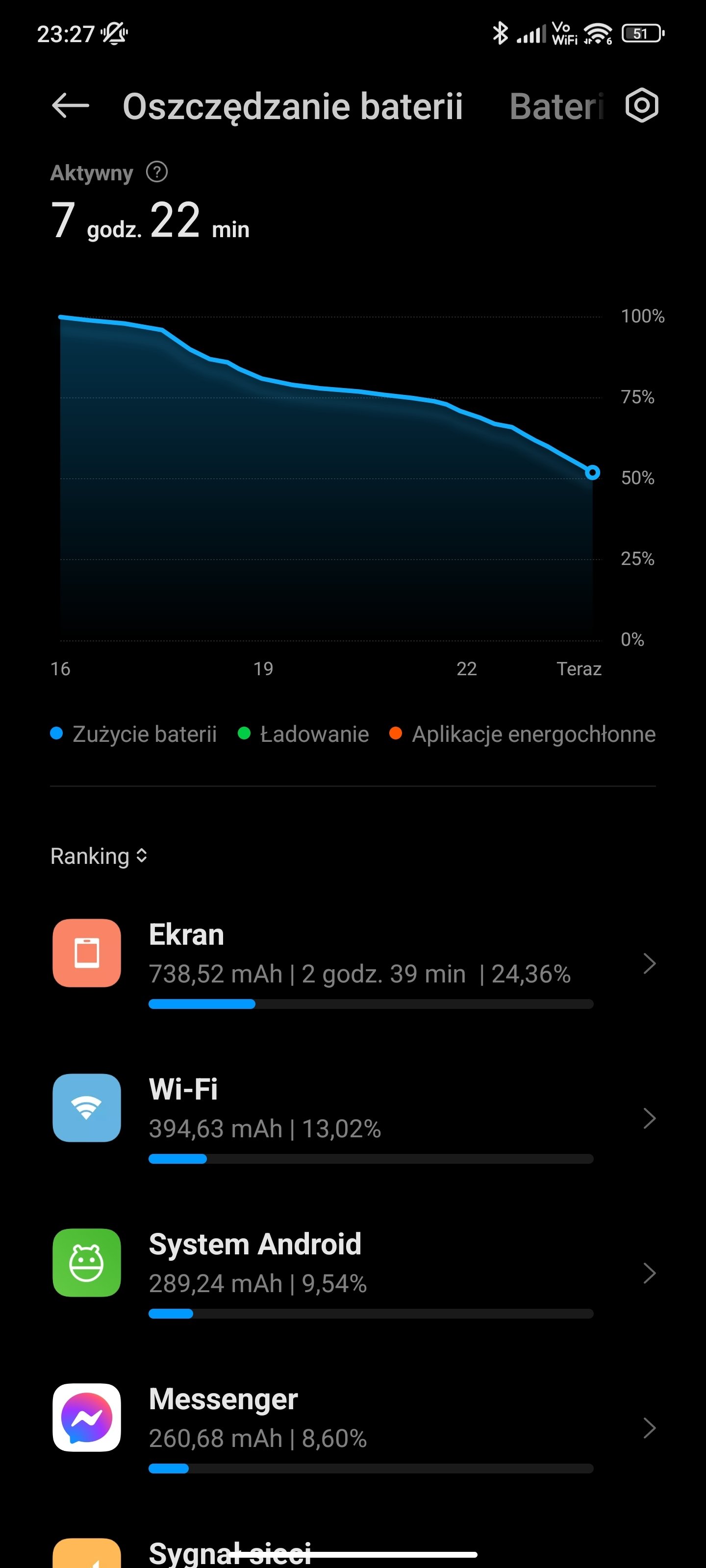Open the Ranking sort dropdown
Image resolution: width=706 pixels, height=1568 pixels.
pyautogui.click(x=99, y=856)
